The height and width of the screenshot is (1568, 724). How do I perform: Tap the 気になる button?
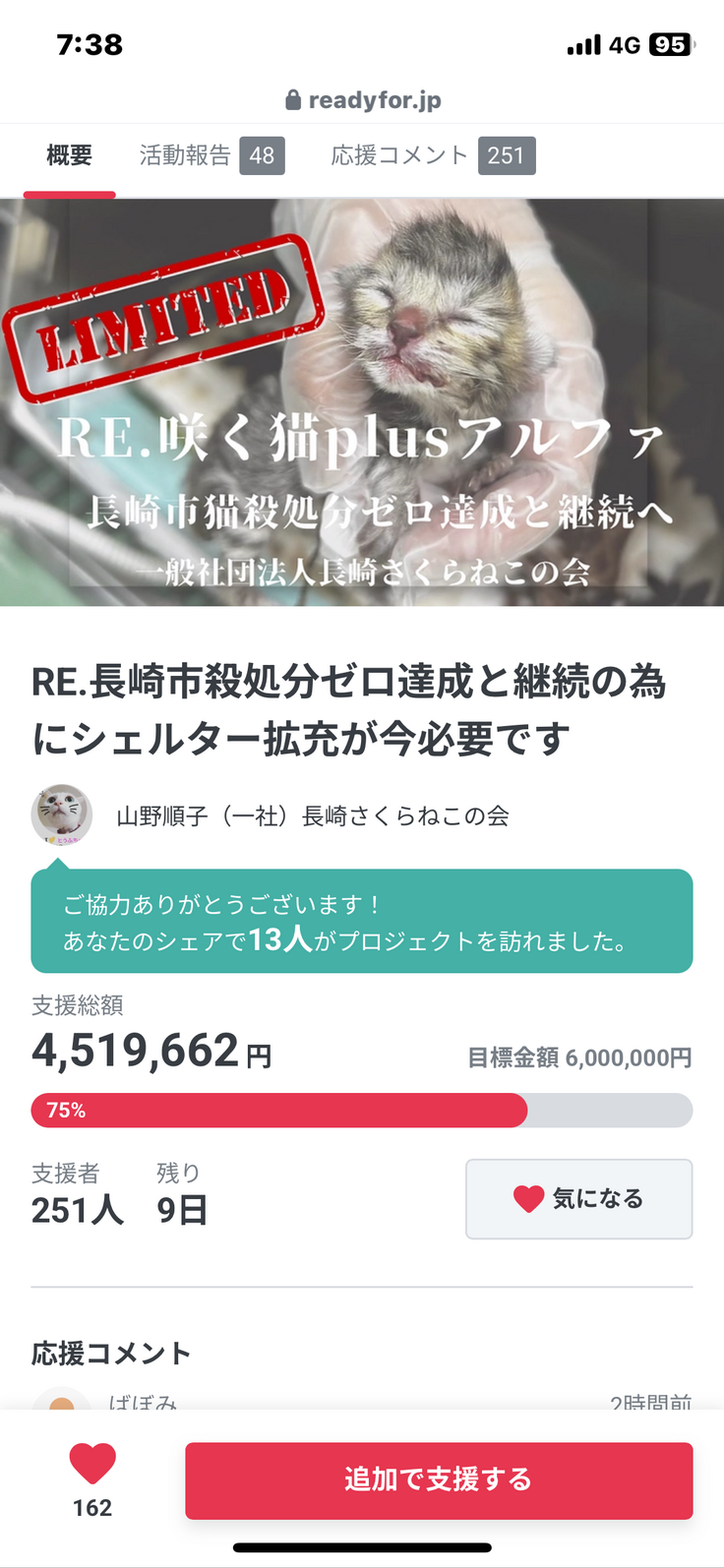(578, 1198)
